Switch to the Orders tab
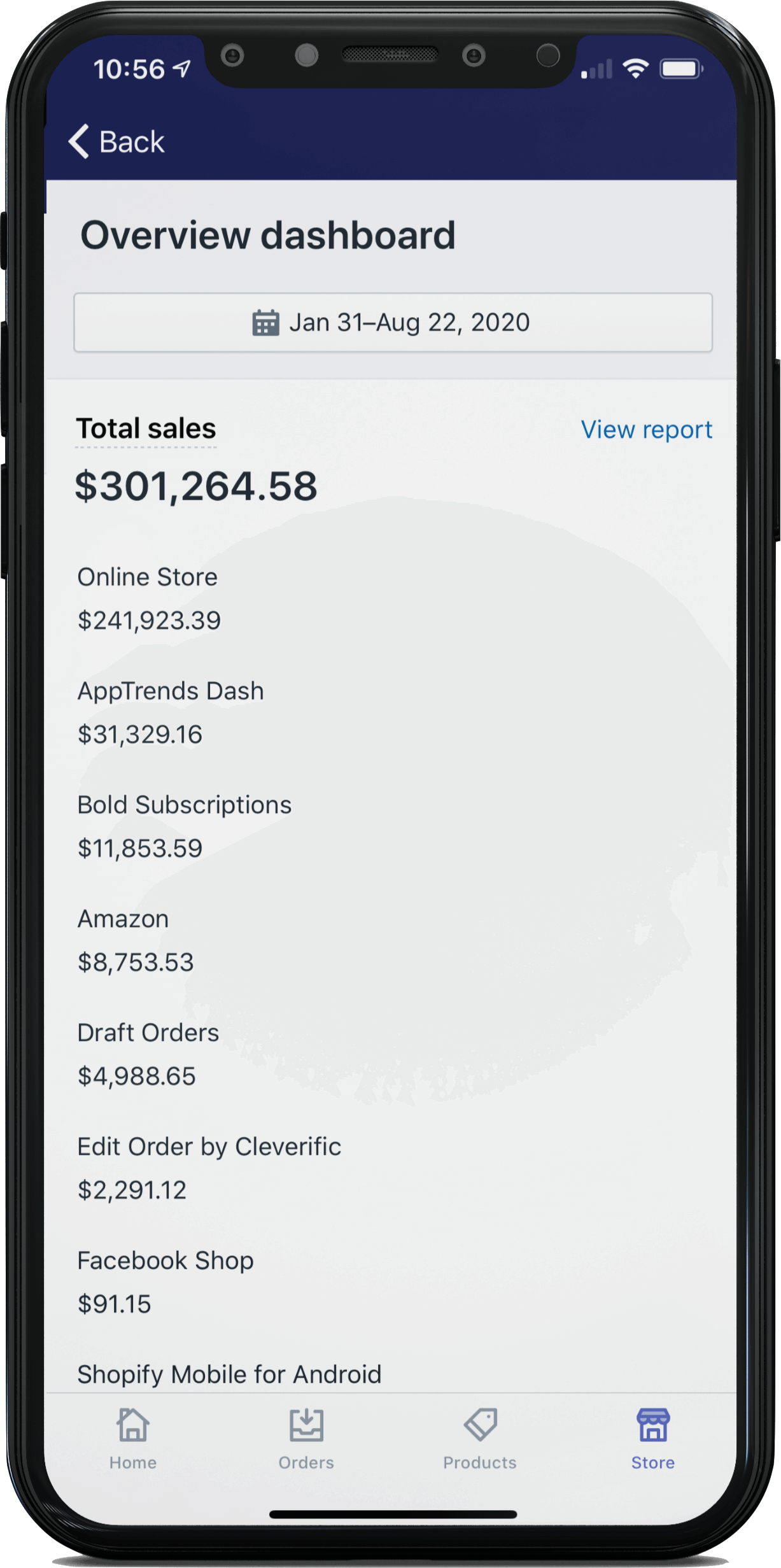This screenshot has width=781, height=1568. (x=306, y=1438)
